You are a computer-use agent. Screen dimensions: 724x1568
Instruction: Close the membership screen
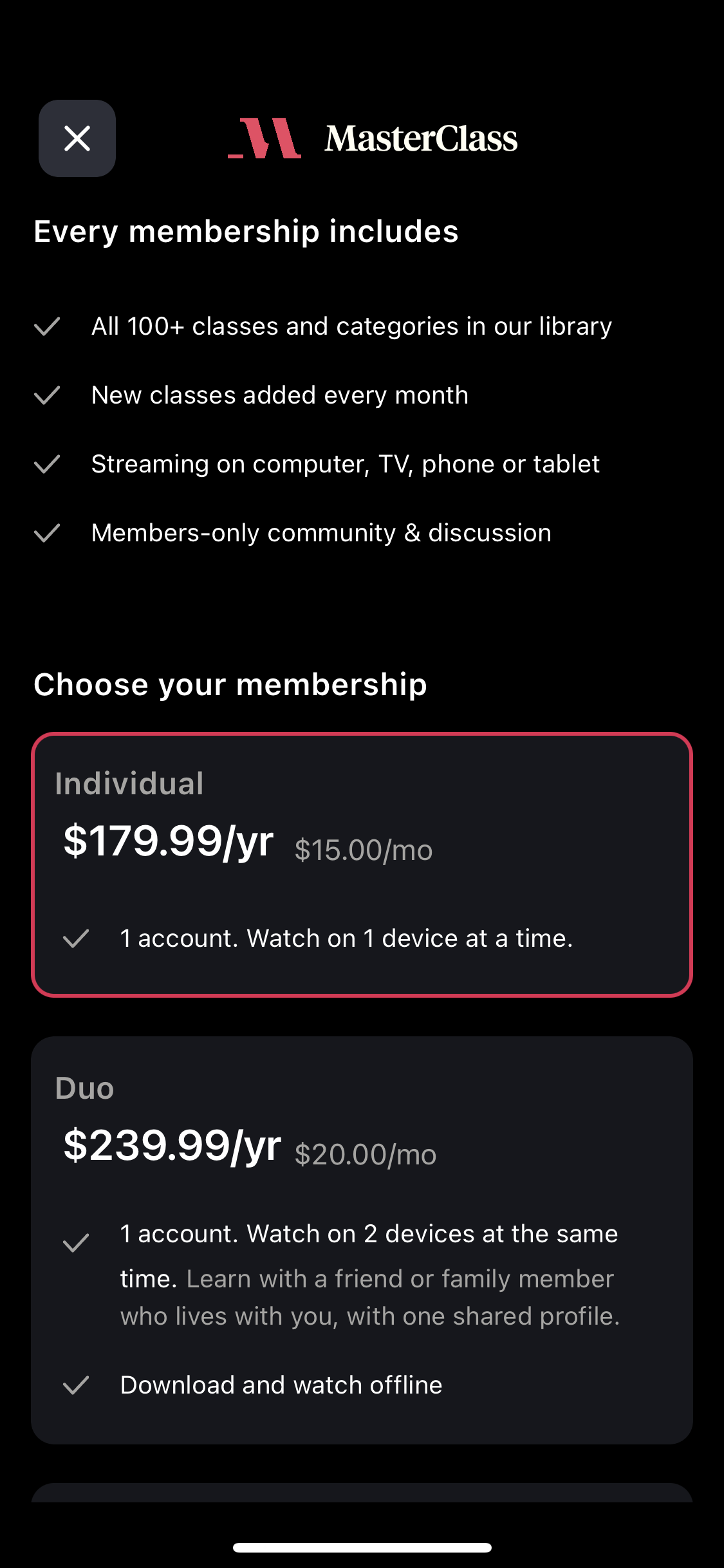click(77, 138)
